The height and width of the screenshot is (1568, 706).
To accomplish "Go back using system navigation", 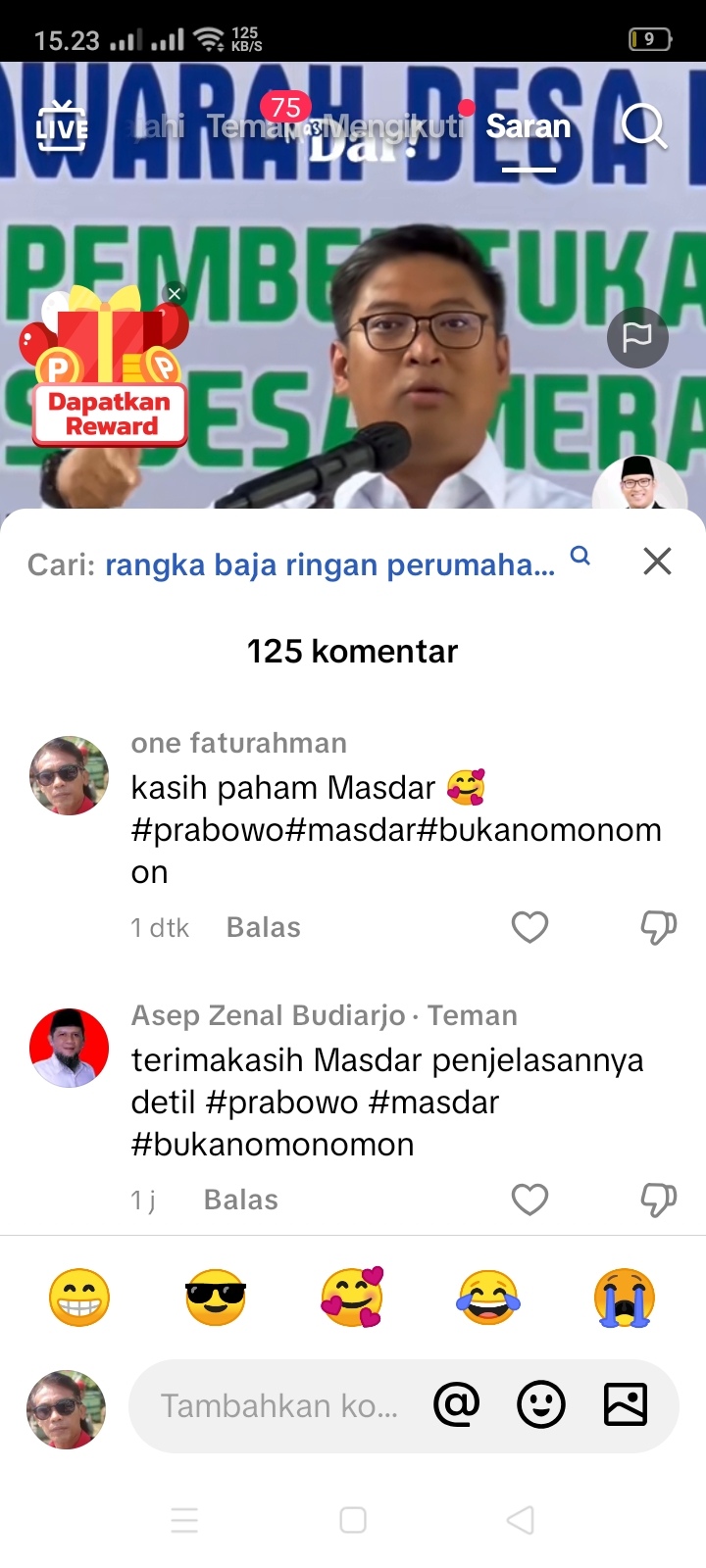I will click(520, 1520).
